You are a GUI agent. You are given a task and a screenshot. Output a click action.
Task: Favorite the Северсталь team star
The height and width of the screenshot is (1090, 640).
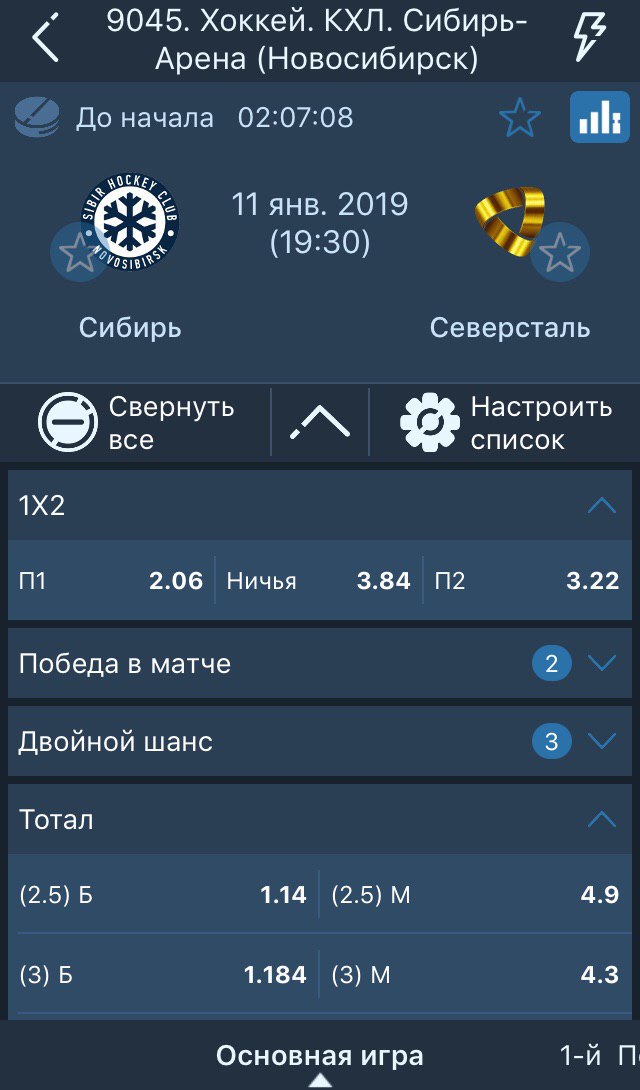pos(560,252)
